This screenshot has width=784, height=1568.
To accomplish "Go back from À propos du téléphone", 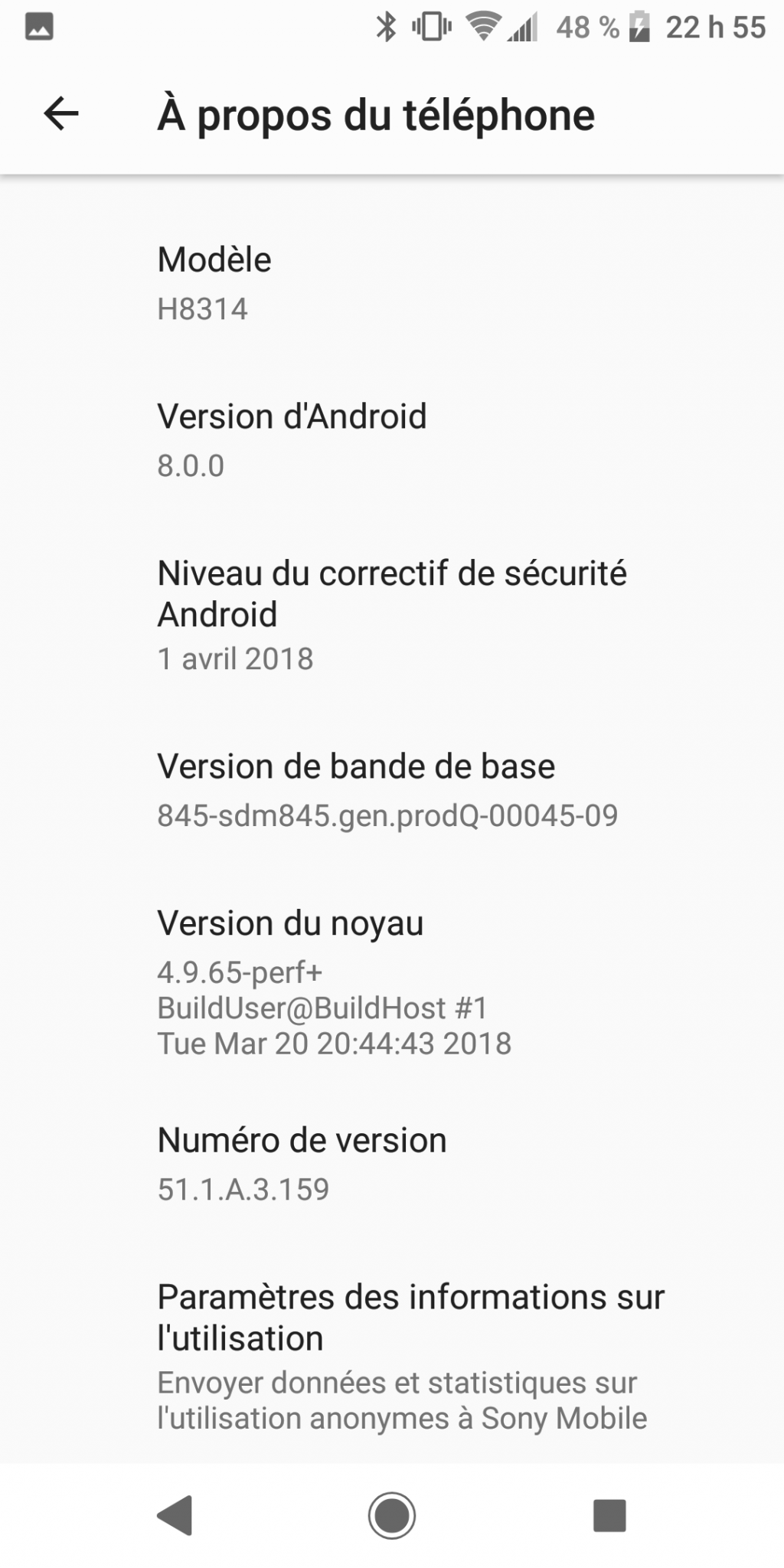I will pyautogui.click(x=61, y=115).
